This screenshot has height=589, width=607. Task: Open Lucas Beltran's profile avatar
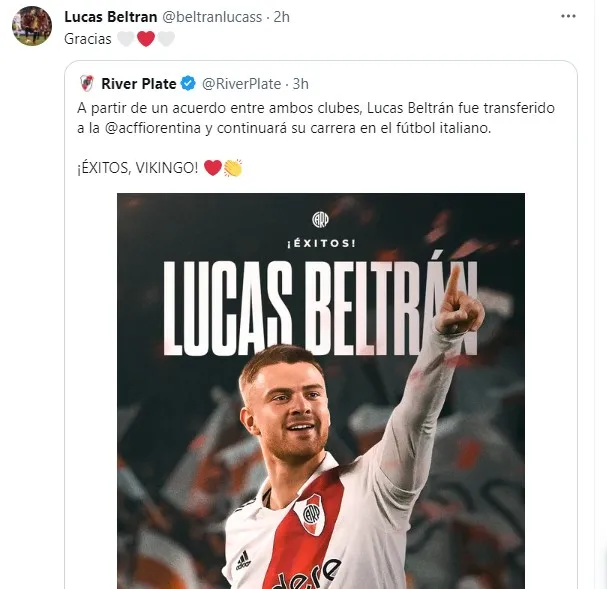pos(31,26)
